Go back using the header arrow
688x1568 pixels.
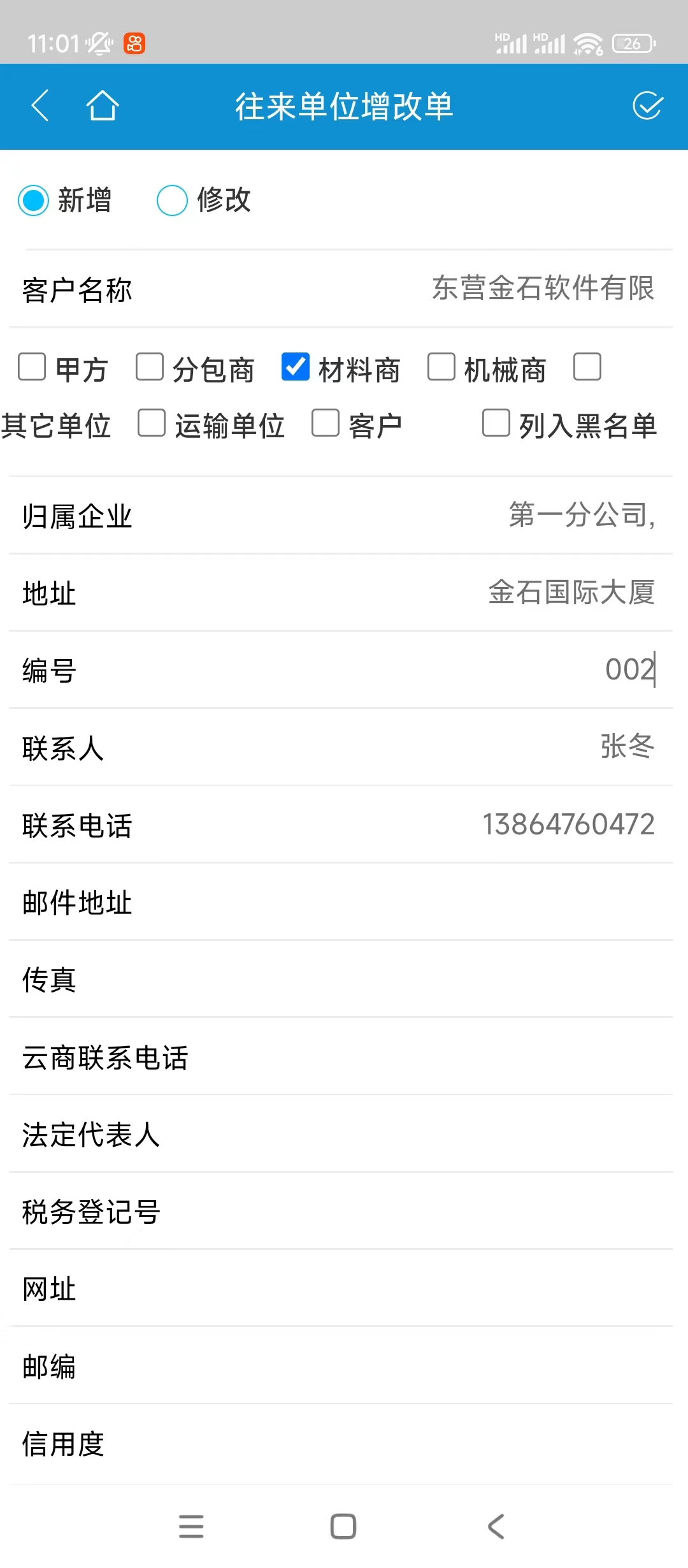pyautogui.click(x=40, y=106)
